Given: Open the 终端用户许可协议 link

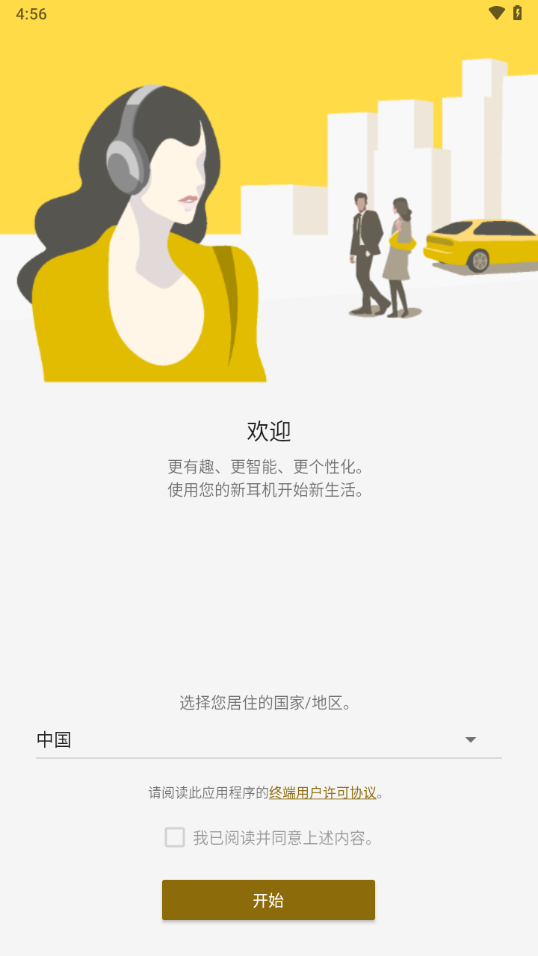Looking at the screenshot, I should tap(323, 793).
